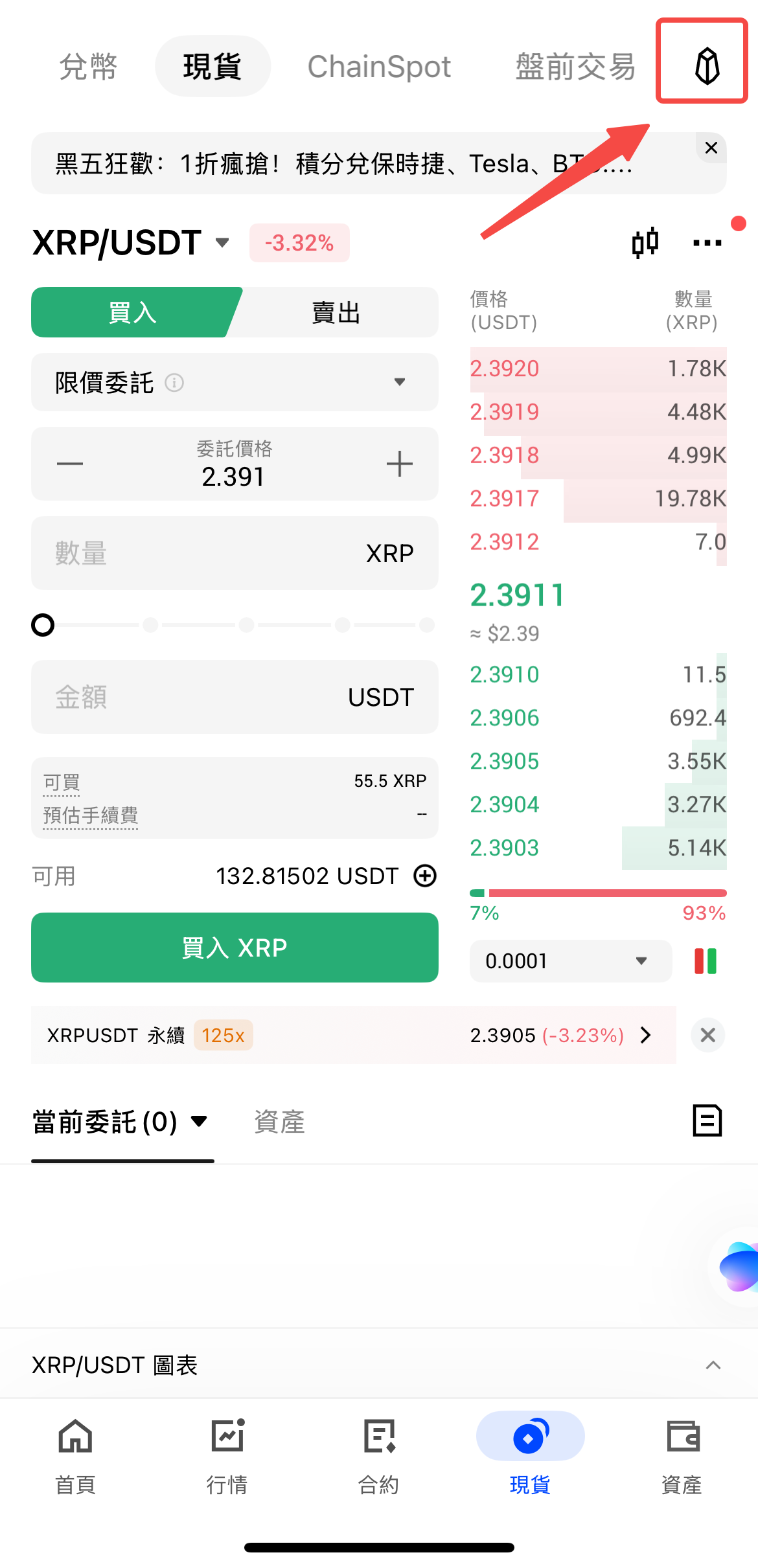The width and height of the screenshot is (758, 1568).
Task: Switch to the ChainSpot tab
Action: (379, 67)
